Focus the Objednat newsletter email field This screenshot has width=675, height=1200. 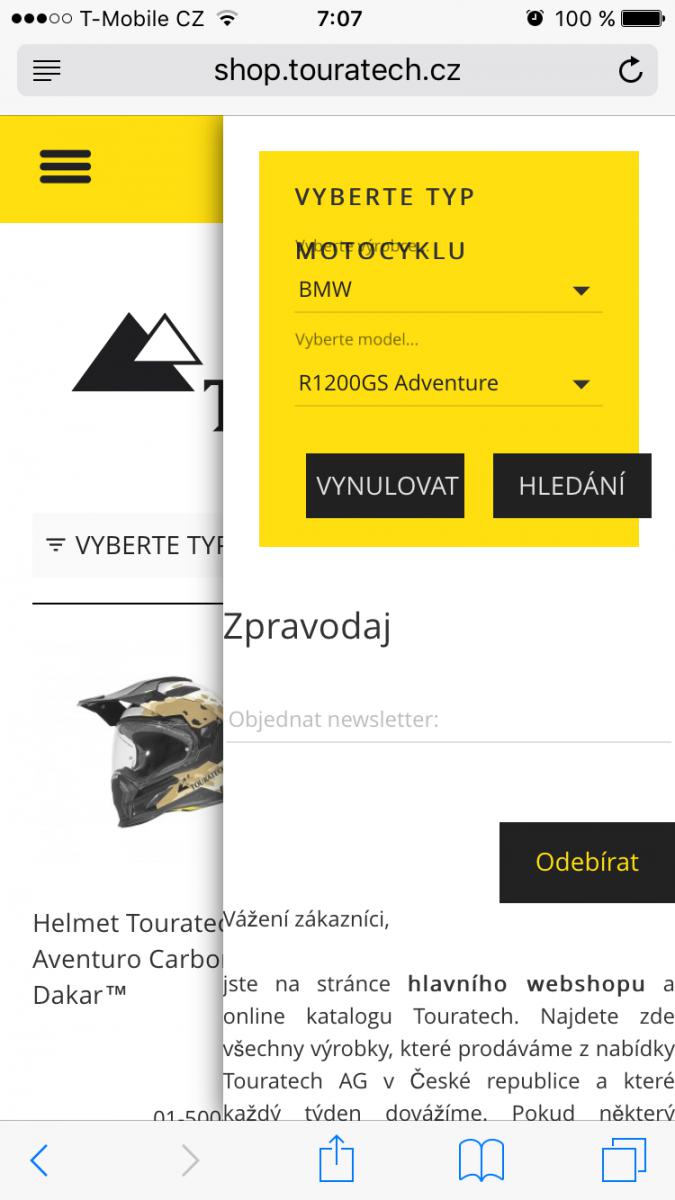tap(447, 720)
